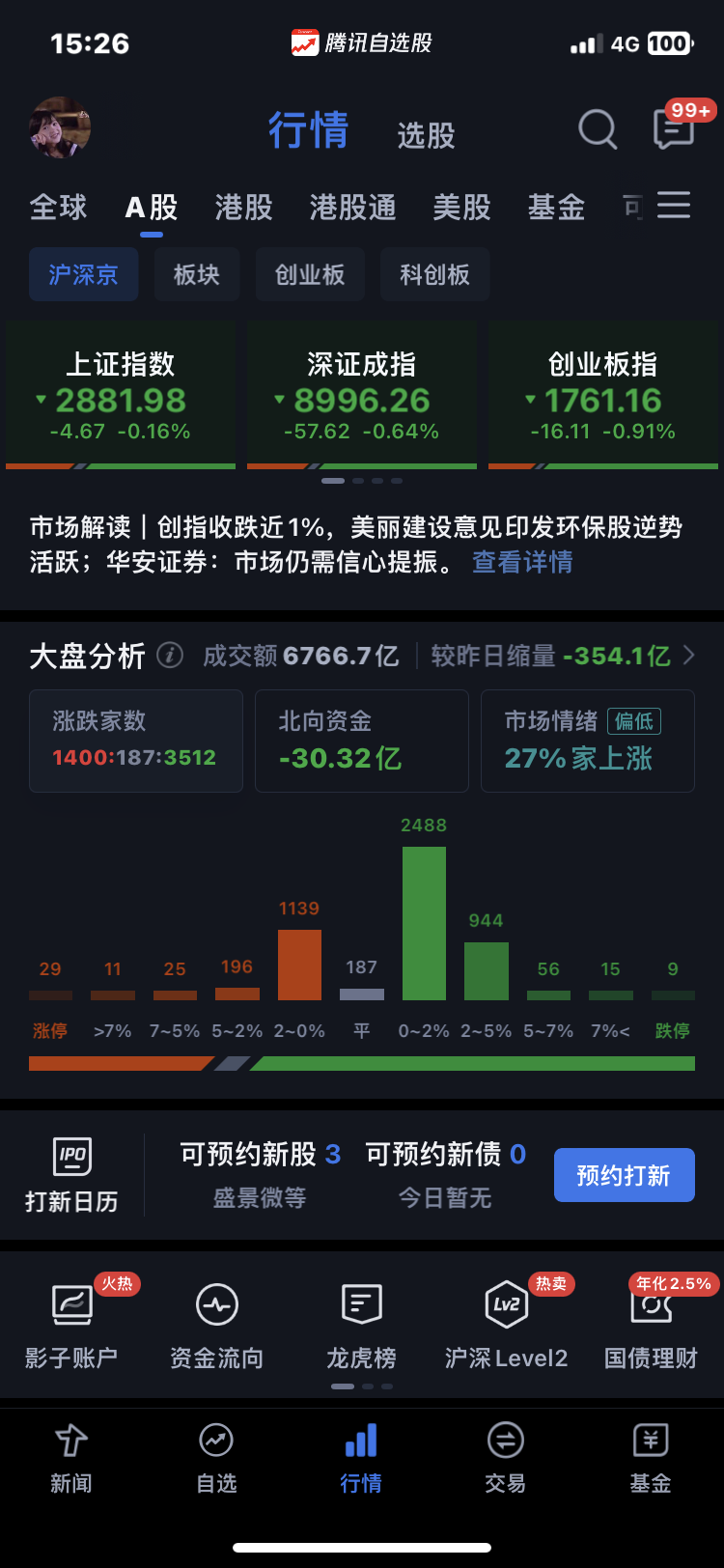Select the 美股 market tab
The height and width of the screenshot is (1568, 724).
point(461,207)
